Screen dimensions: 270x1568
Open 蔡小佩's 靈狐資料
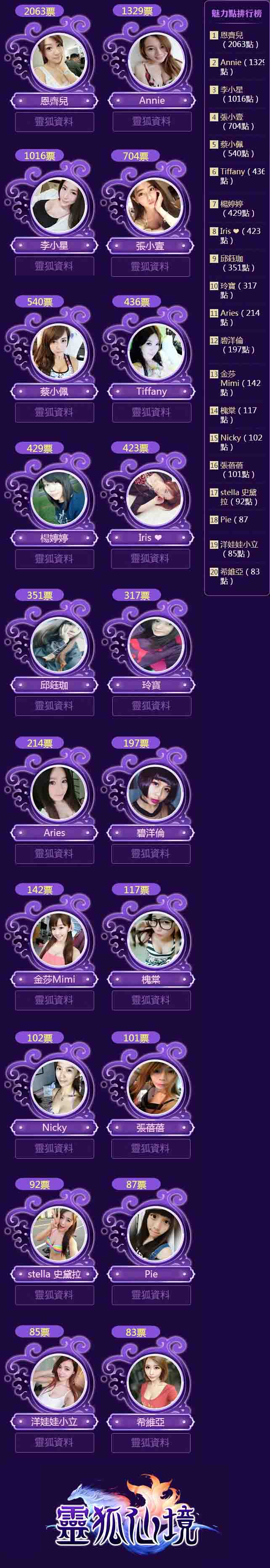tap(54, 412)
